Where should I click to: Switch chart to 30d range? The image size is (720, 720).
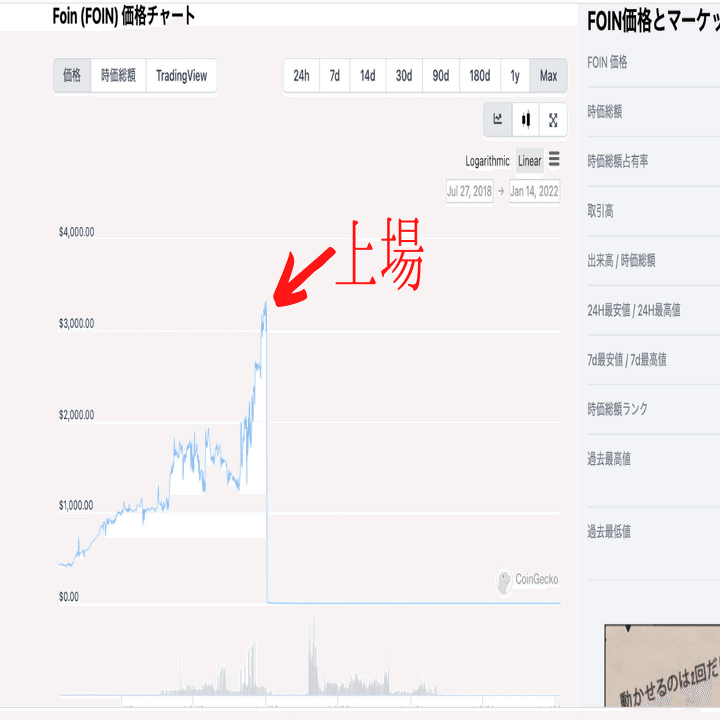click(404, 76)
